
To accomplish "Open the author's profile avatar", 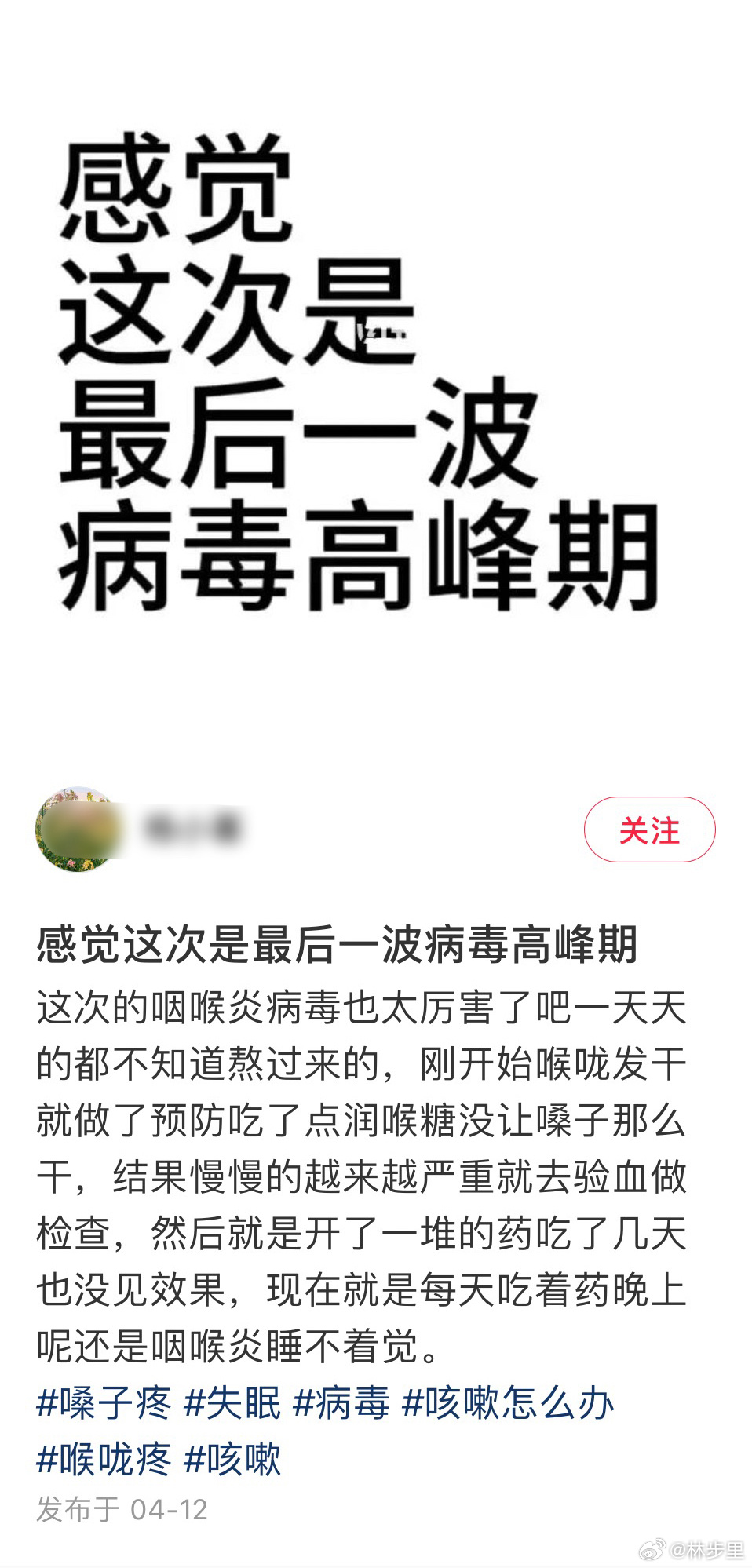I will click(x=78, y=830).
